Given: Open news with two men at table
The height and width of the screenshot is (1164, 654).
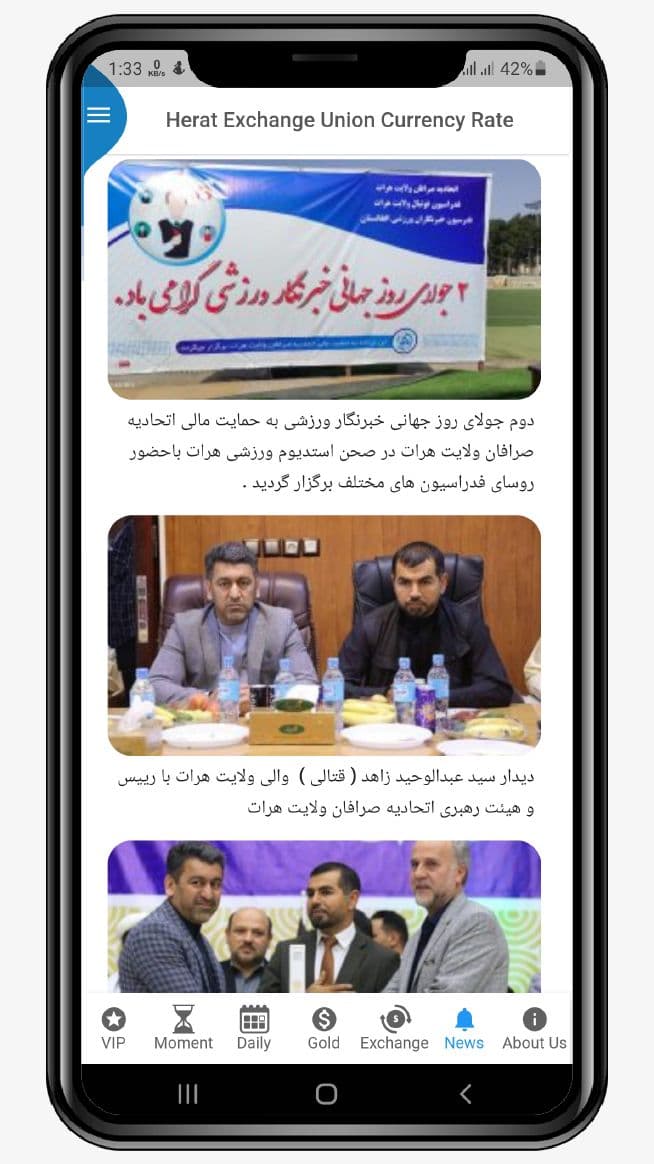Looking at the screenshot, I should point(324,635).
